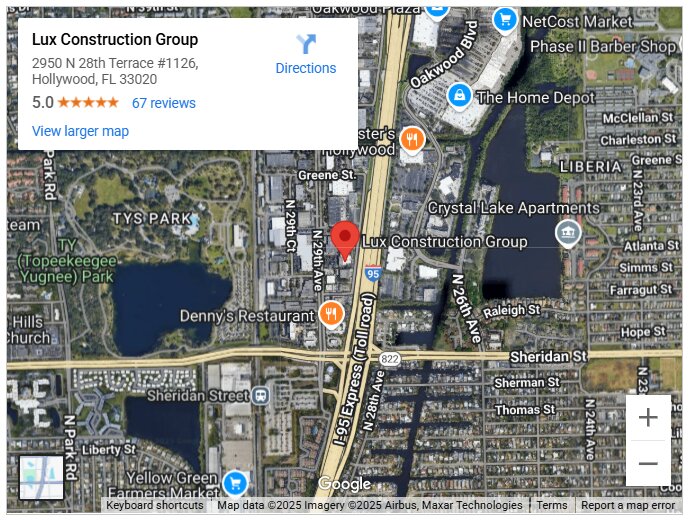This screenshot has width=692, height=520.
Task: Select Yellow Green Farmers Market marker
Action: 236,484
